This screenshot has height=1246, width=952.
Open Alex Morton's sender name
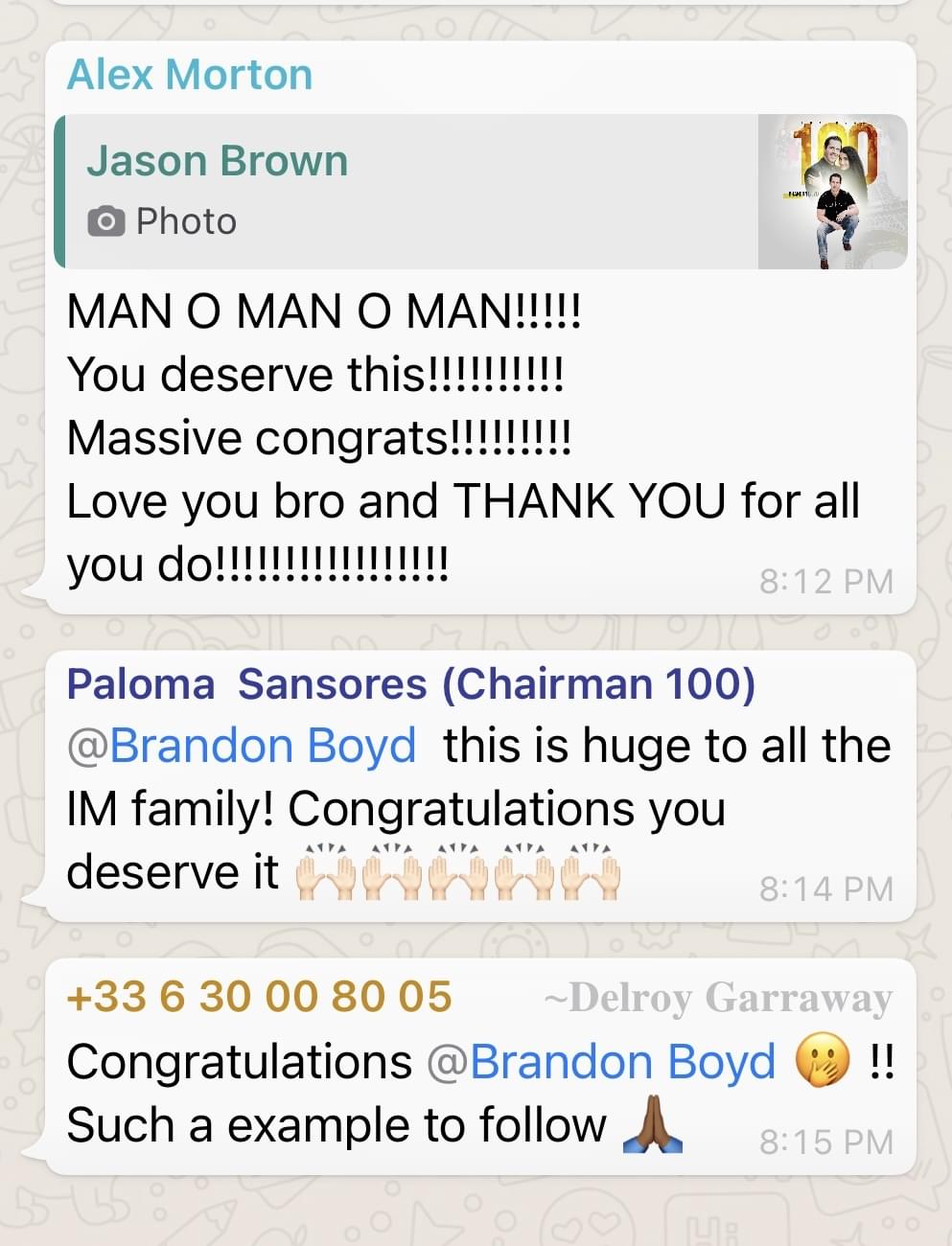click(190, 75)
